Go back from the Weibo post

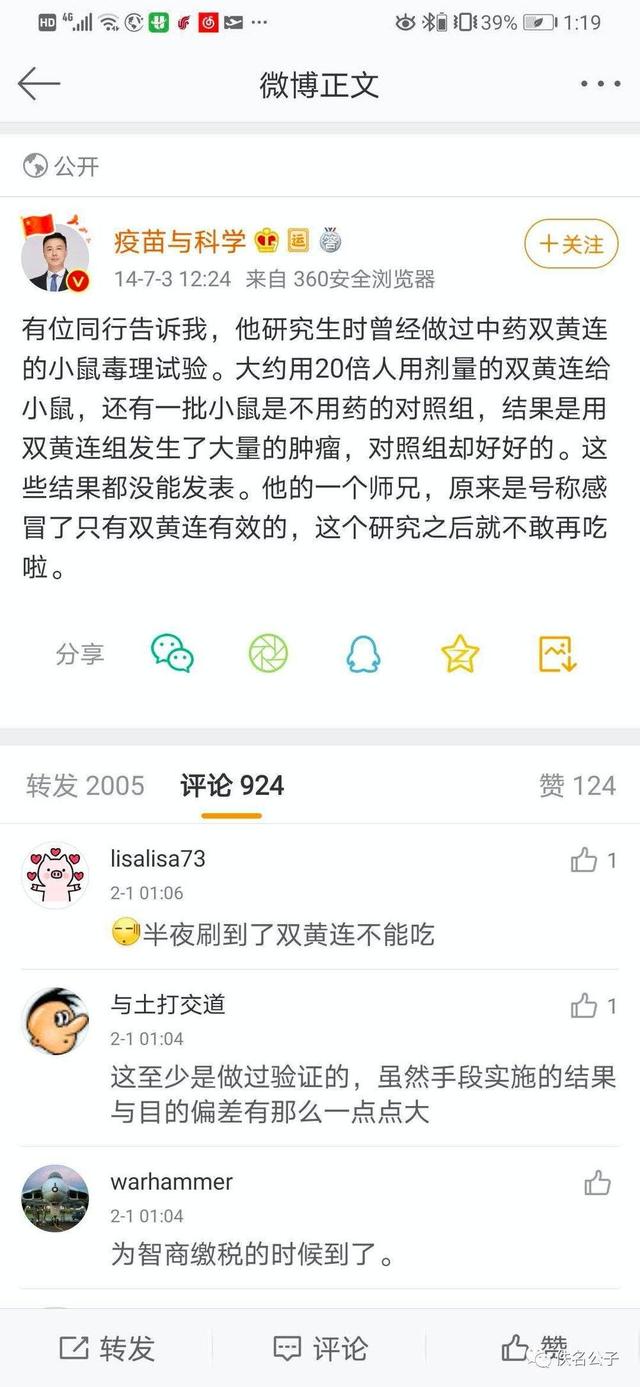click(40, 84)
